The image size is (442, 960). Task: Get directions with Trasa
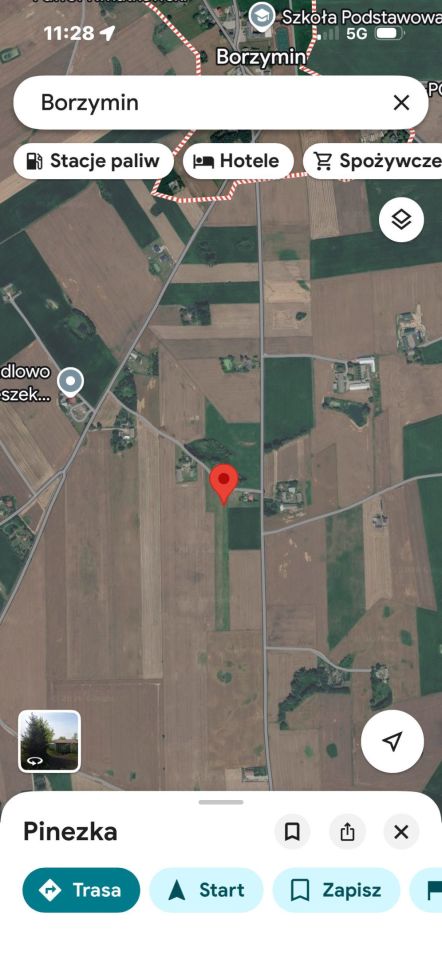[x=81, y=890]
